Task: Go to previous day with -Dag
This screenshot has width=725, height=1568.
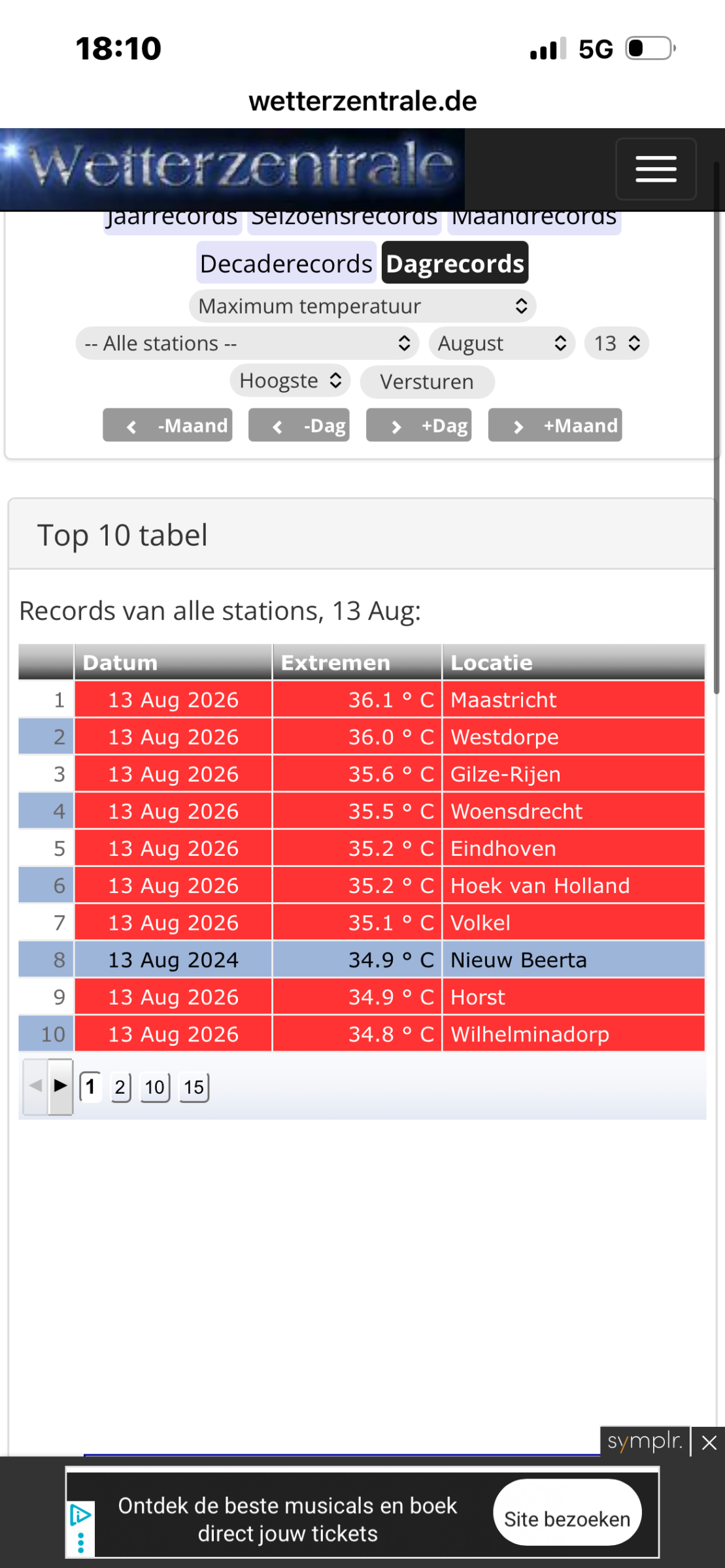Action: coord(299,425)
